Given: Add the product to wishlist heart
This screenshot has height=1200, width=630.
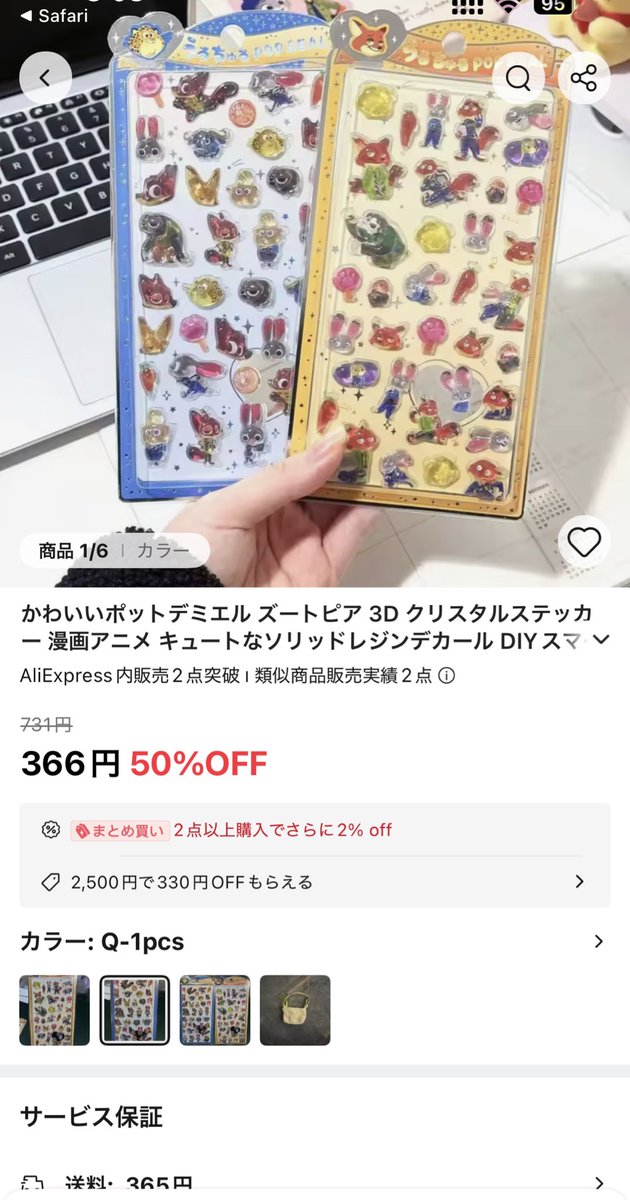Looking at the screenshot, I should 584,541.
